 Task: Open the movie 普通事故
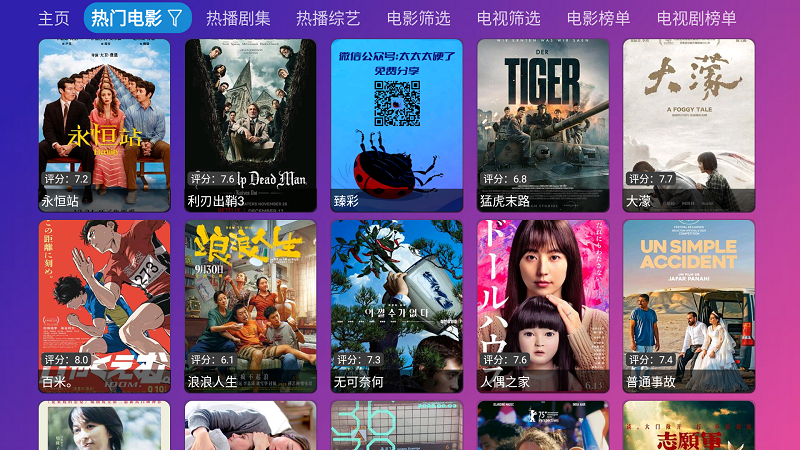[689, 306]
